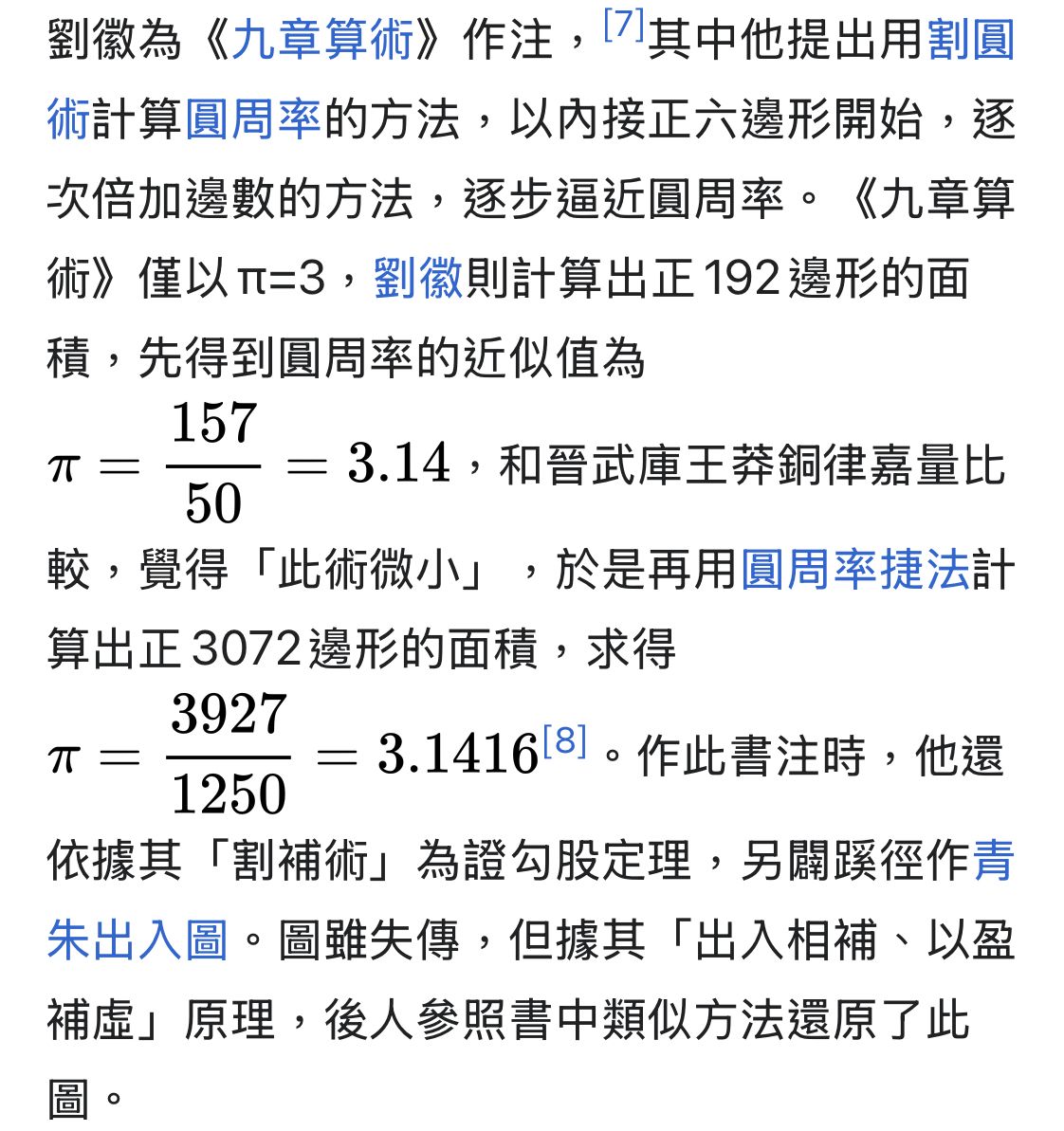Open the 圓周率 article link

[x=253, y=121]
